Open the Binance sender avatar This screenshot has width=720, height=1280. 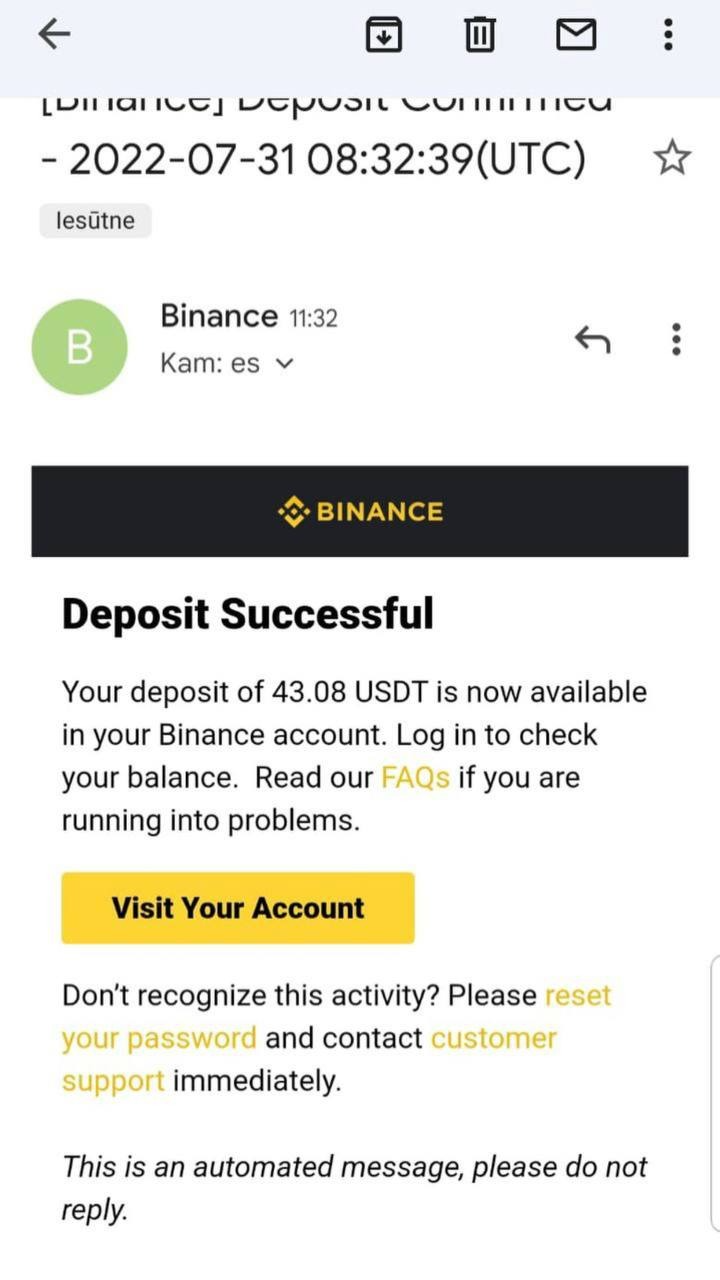[79, 347]
